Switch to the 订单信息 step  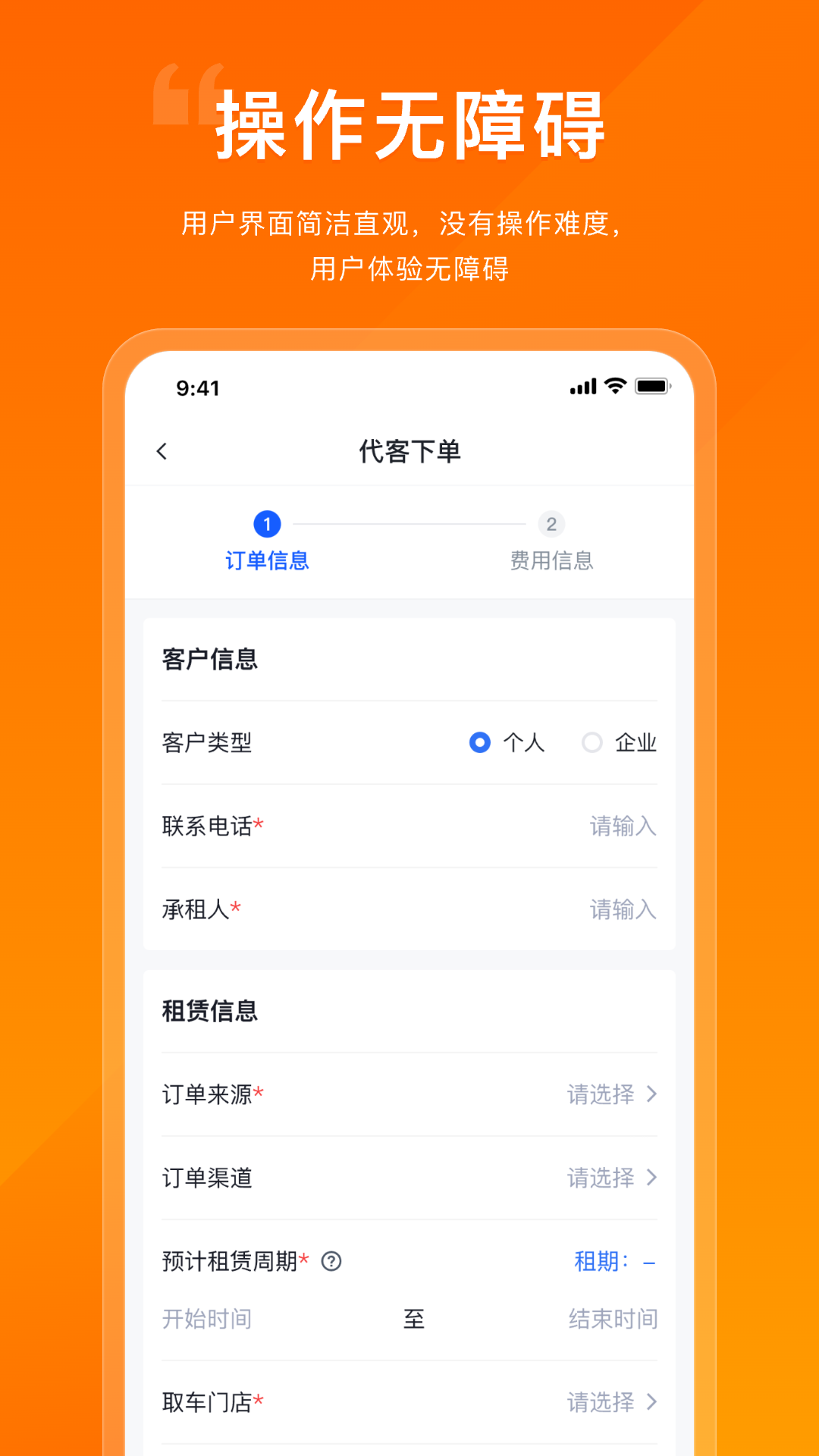267,561
